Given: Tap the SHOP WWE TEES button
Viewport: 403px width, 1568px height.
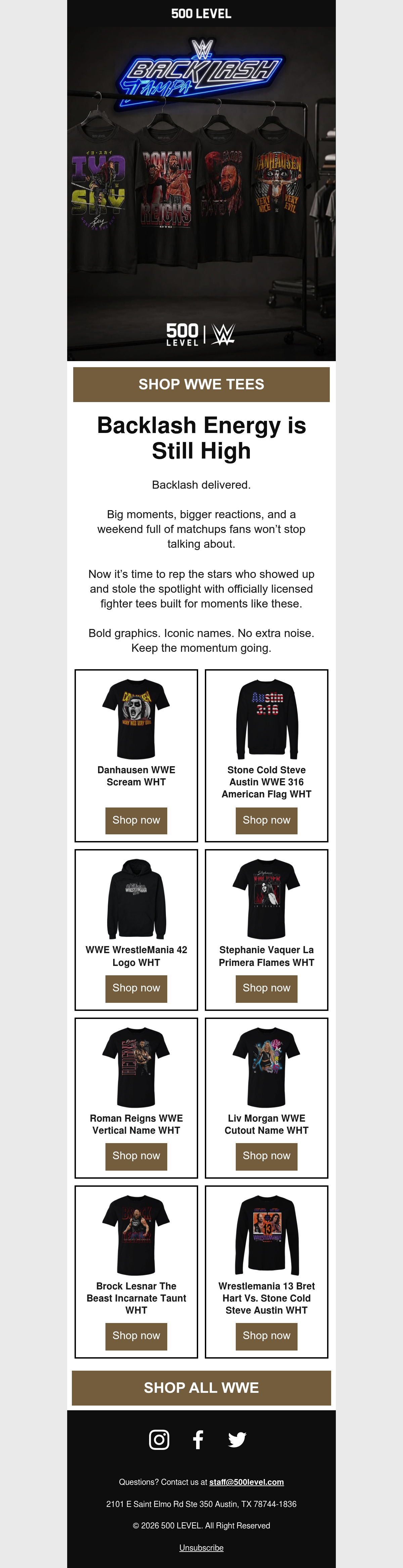Looking at the screenshot, I should pos(201,384).
